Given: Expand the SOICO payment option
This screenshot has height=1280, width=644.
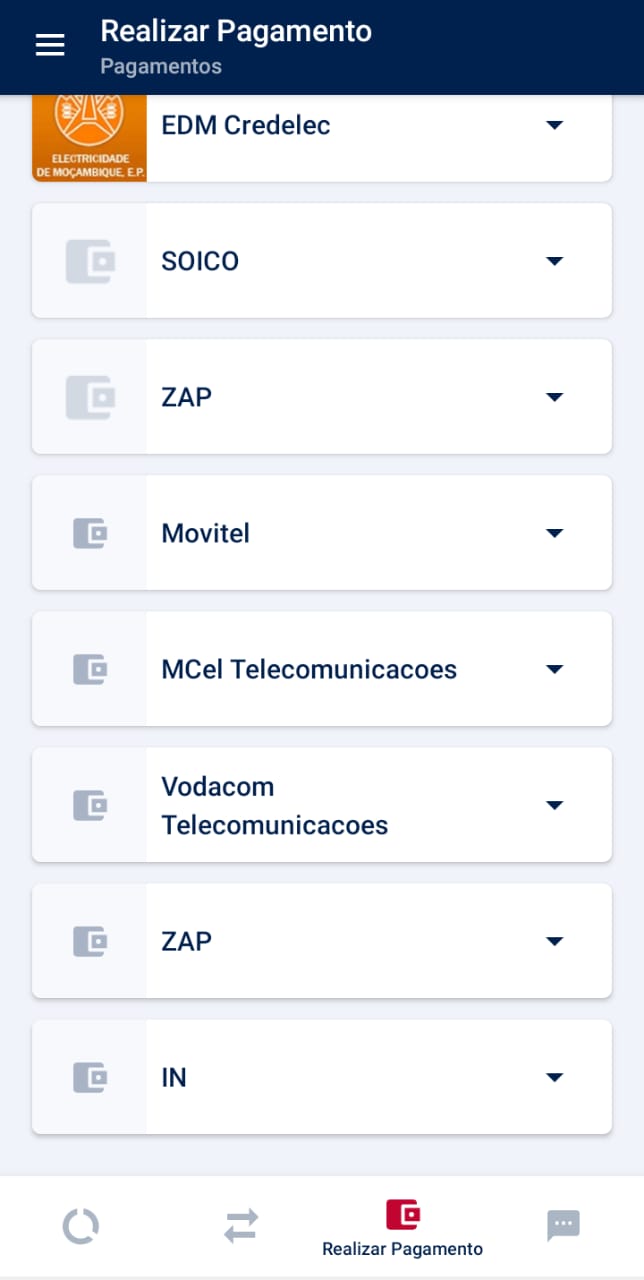Looking at the screenshot, I should point(322,261).
